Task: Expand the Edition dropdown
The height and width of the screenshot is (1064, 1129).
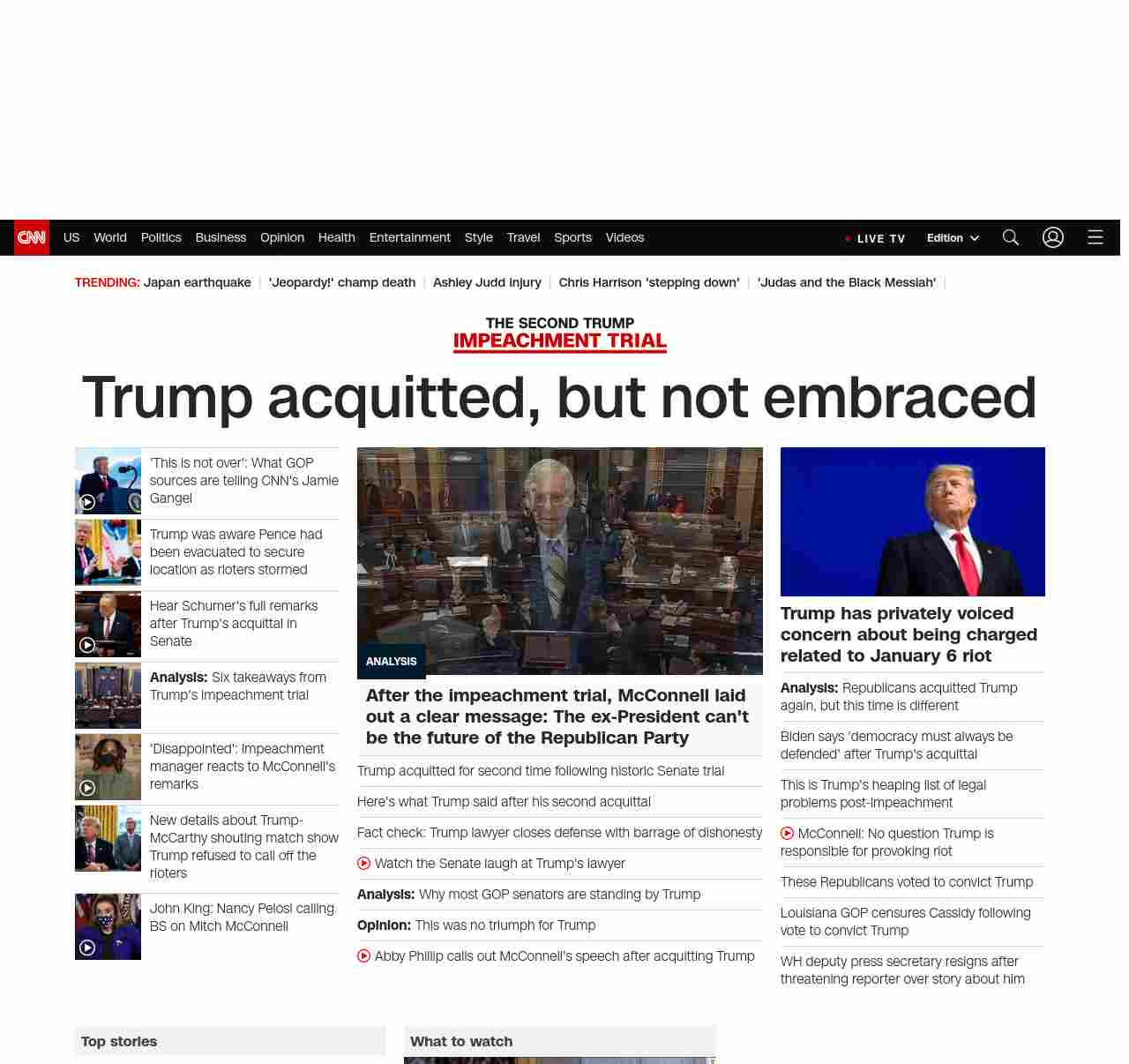Action: point(953,238)
